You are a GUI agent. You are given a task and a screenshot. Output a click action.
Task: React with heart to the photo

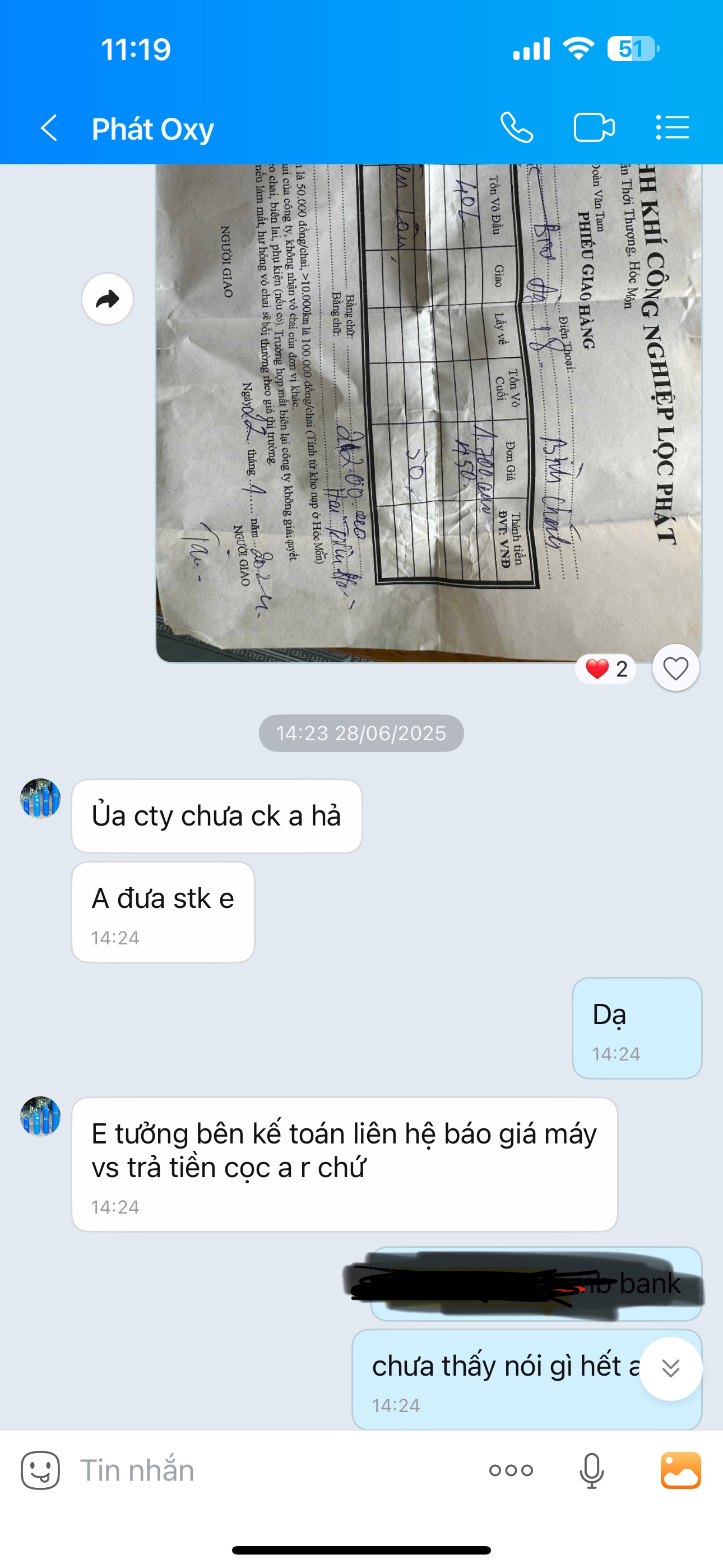[x=675, y=668]
